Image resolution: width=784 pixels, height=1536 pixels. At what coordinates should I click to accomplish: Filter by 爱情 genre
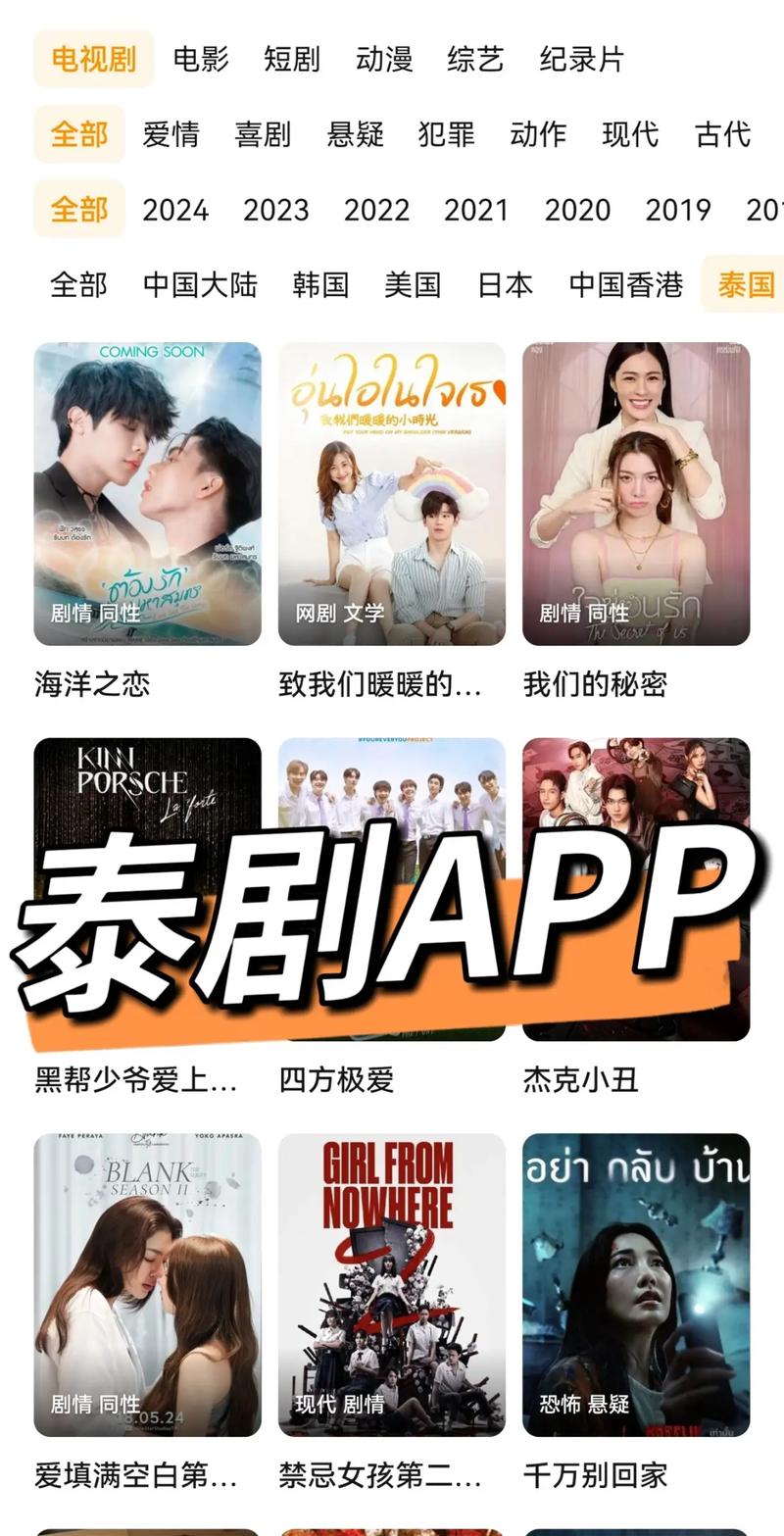coord(171,135)
